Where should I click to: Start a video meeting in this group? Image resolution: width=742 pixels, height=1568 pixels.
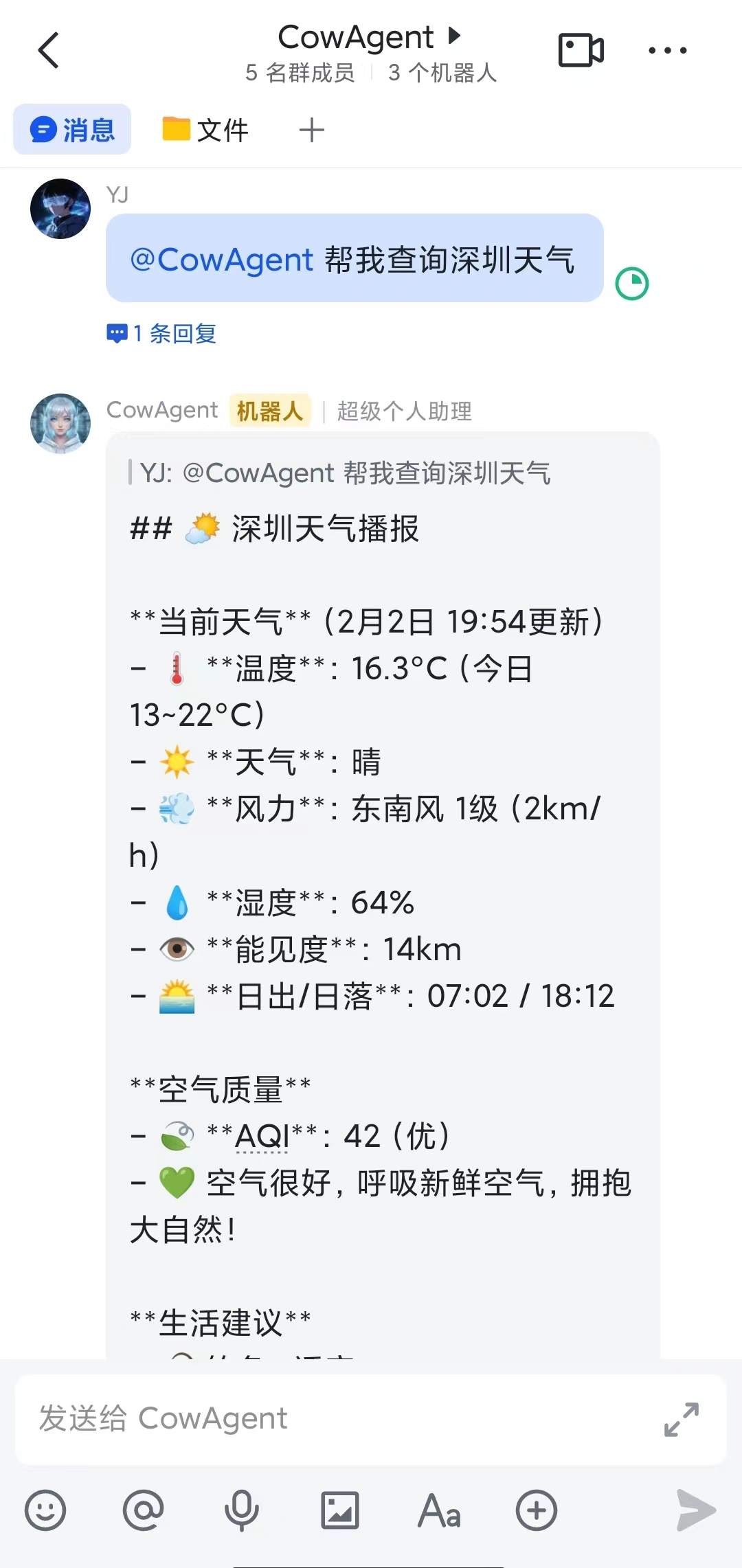(581, 50)
